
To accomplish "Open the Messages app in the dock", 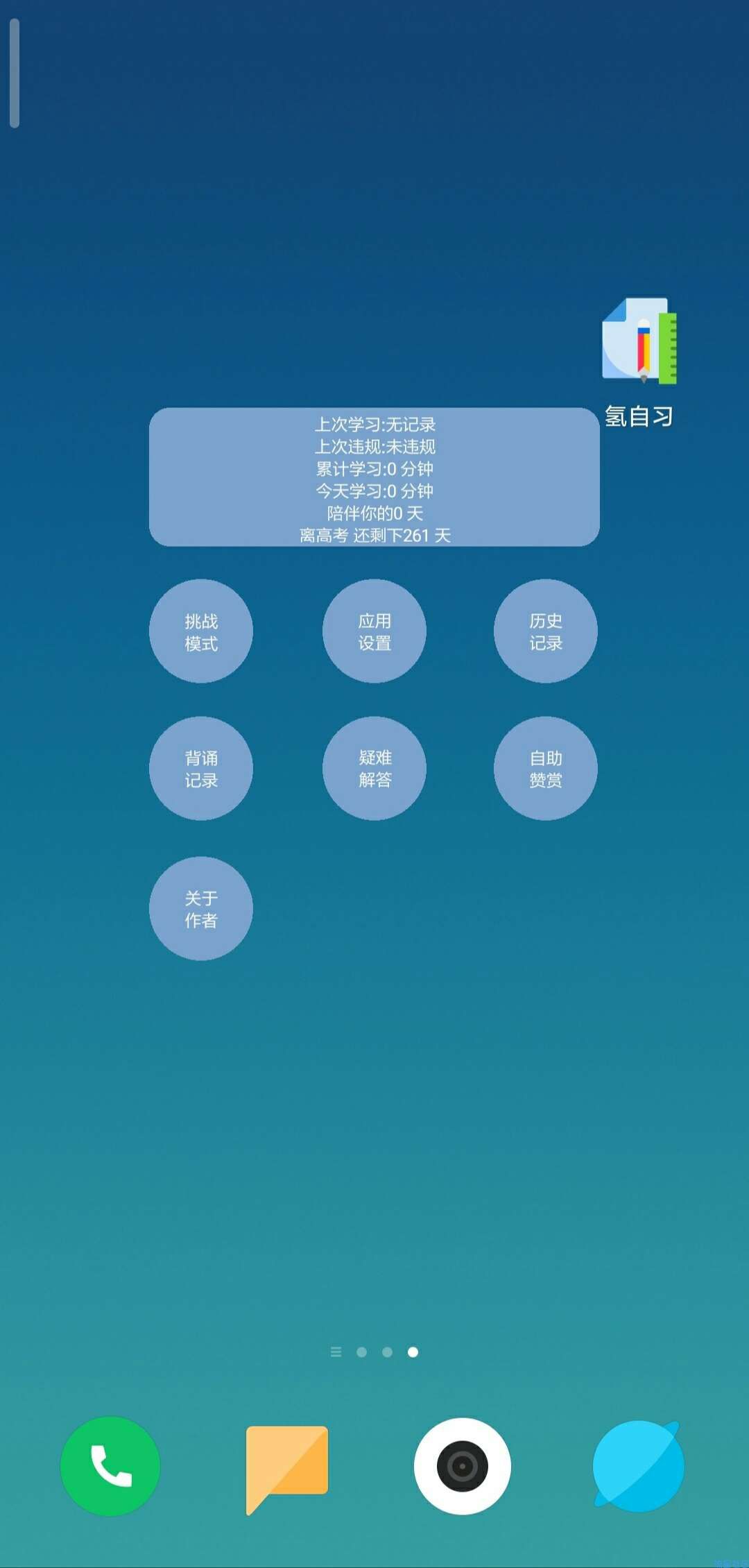I will click(x=286, y=1466).
